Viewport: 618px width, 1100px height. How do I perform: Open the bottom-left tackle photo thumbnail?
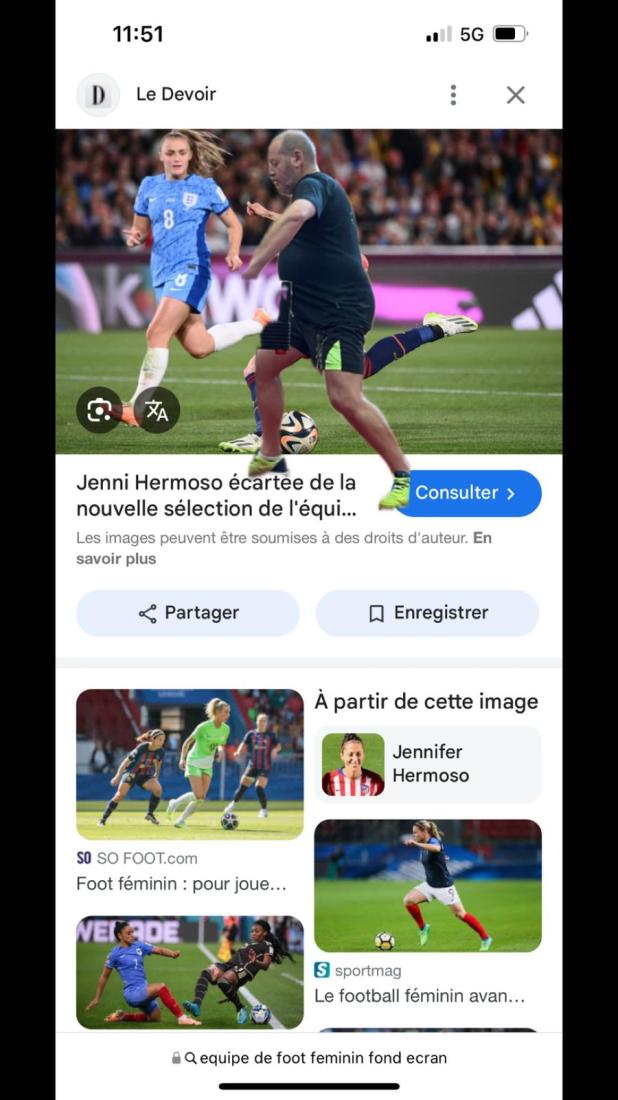(x=189, y=972)
